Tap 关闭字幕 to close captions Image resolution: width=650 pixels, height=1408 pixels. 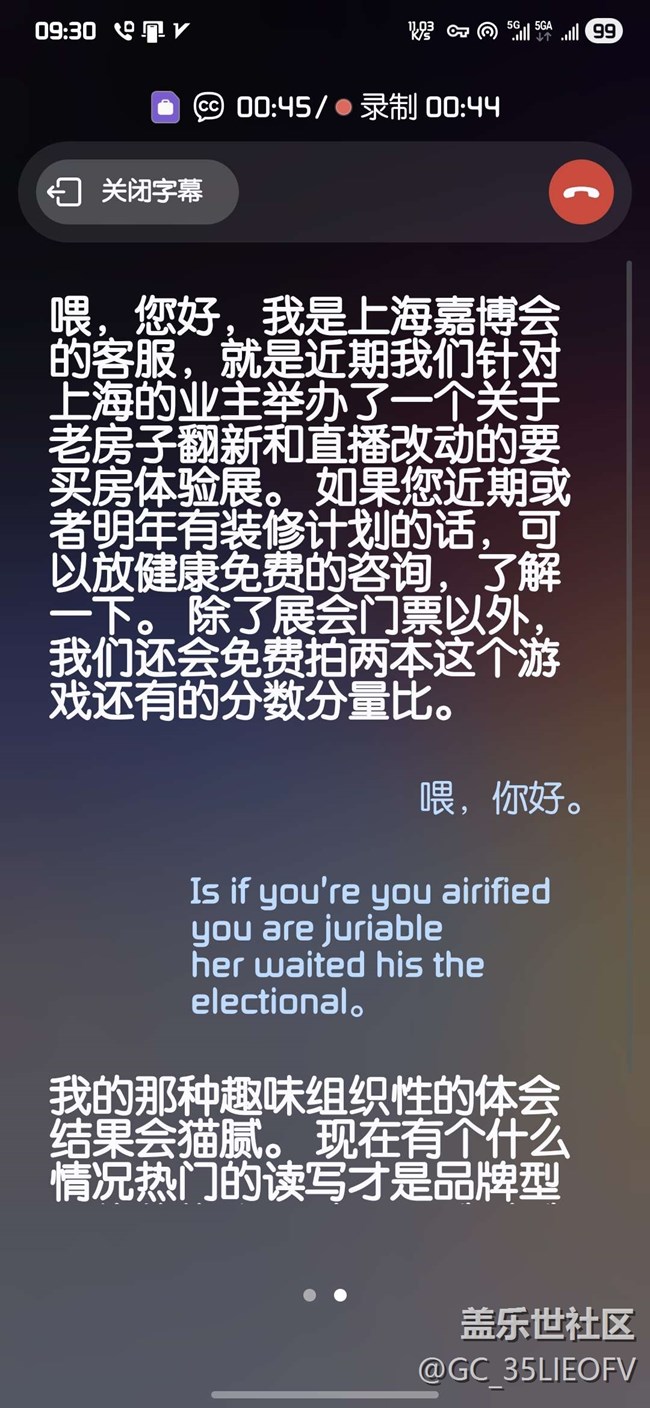coord(137,191)
